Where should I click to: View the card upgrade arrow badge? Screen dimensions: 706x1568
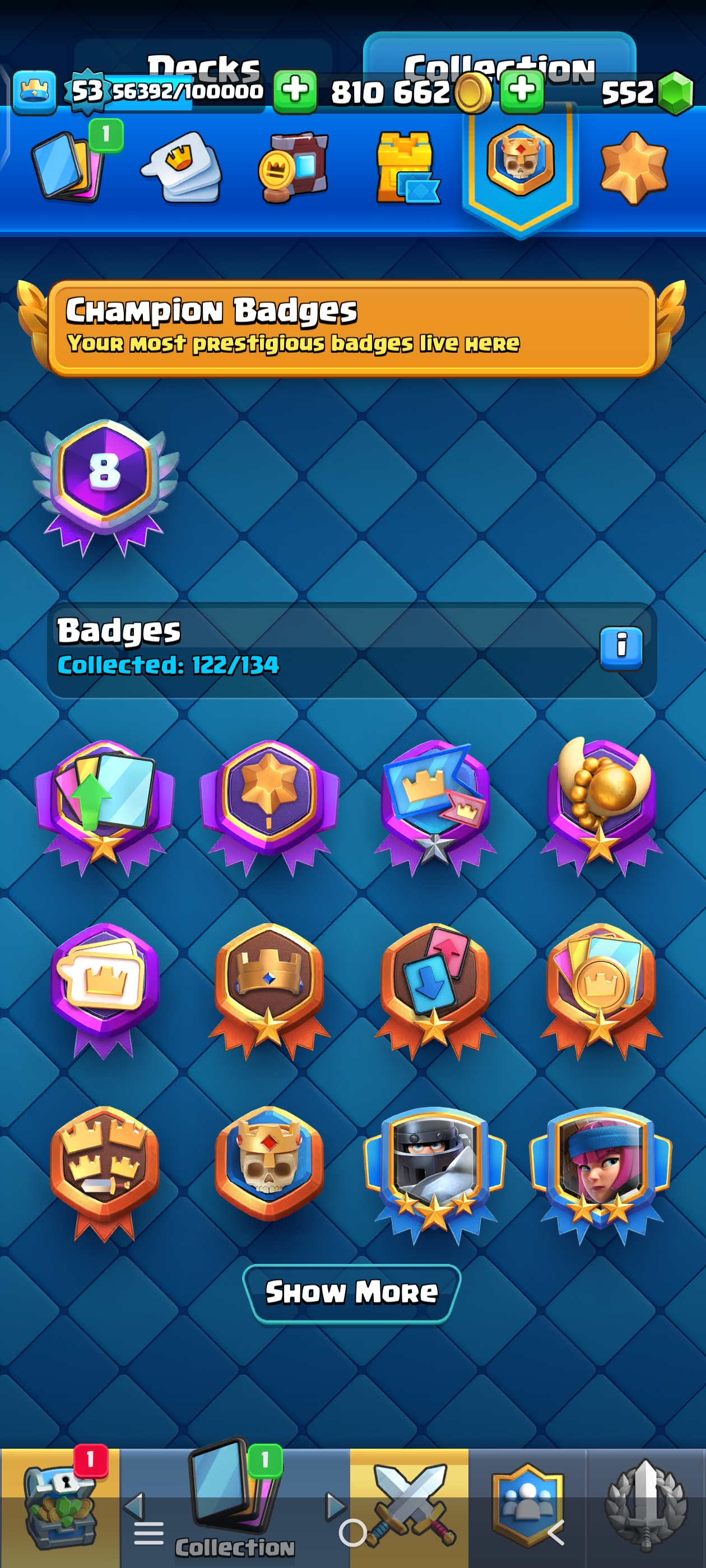pos(105,804)
